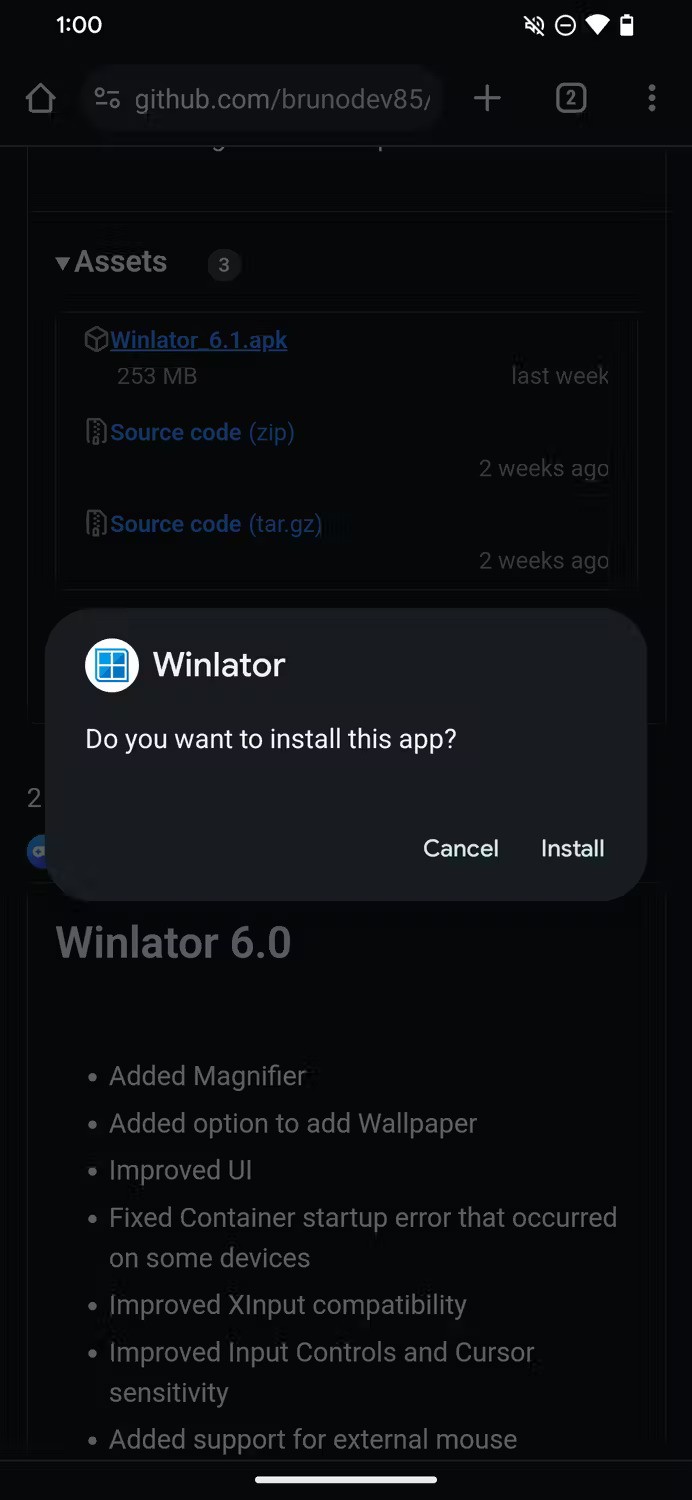This screenshot has width=692, height=1500.
Task: Confirm by tapping Install
Action: [572, 848]
